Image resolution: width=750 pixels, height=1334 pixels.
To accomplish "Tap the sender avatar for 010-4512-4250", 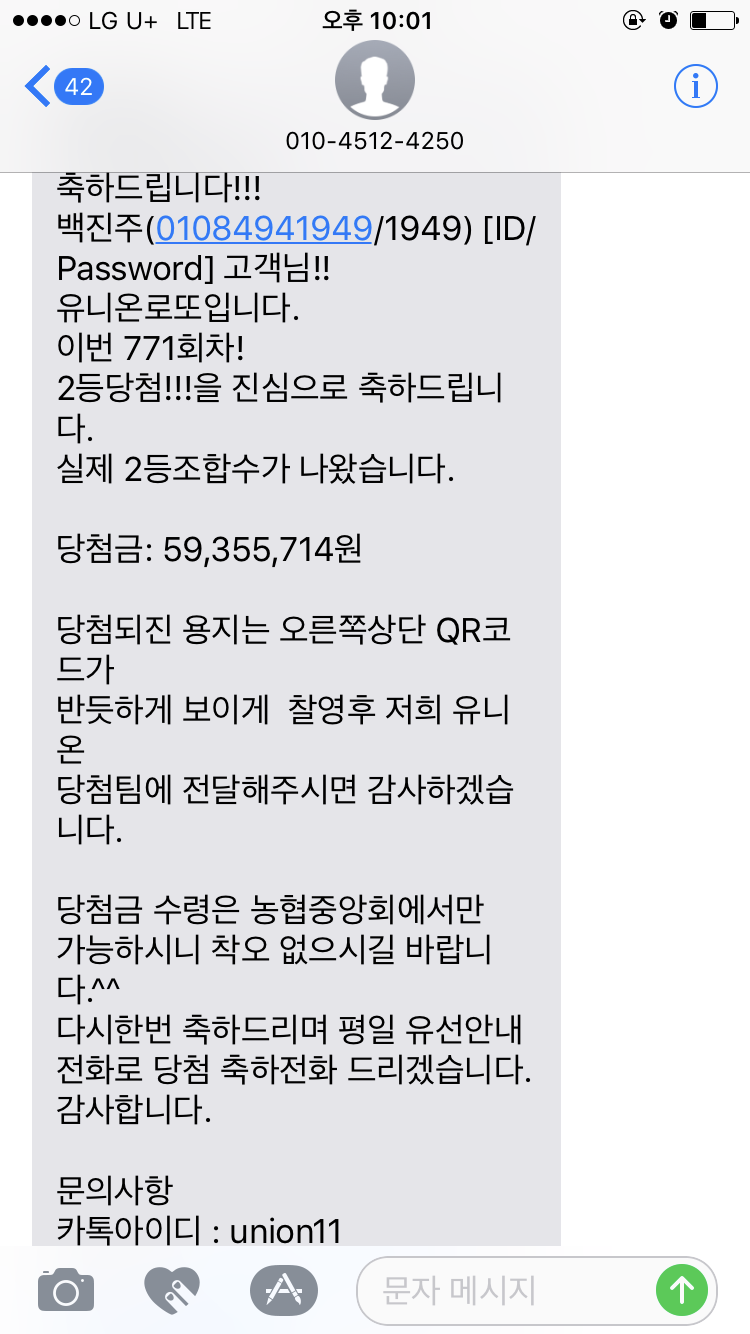I will (x=374, y=82).
